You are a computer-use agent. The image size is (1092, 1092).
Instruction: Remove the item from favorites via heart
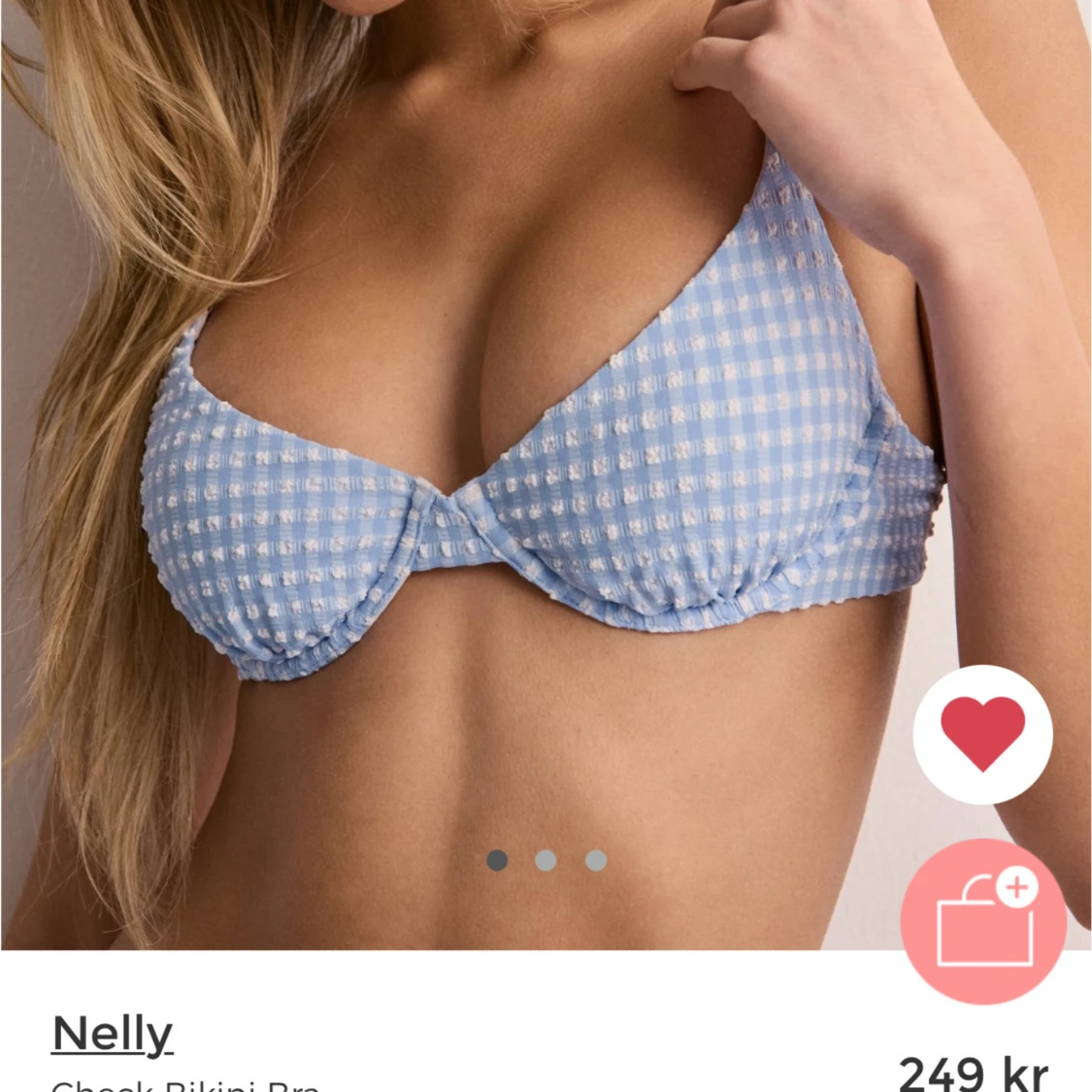pyautogui.click(x=982, y=735)
